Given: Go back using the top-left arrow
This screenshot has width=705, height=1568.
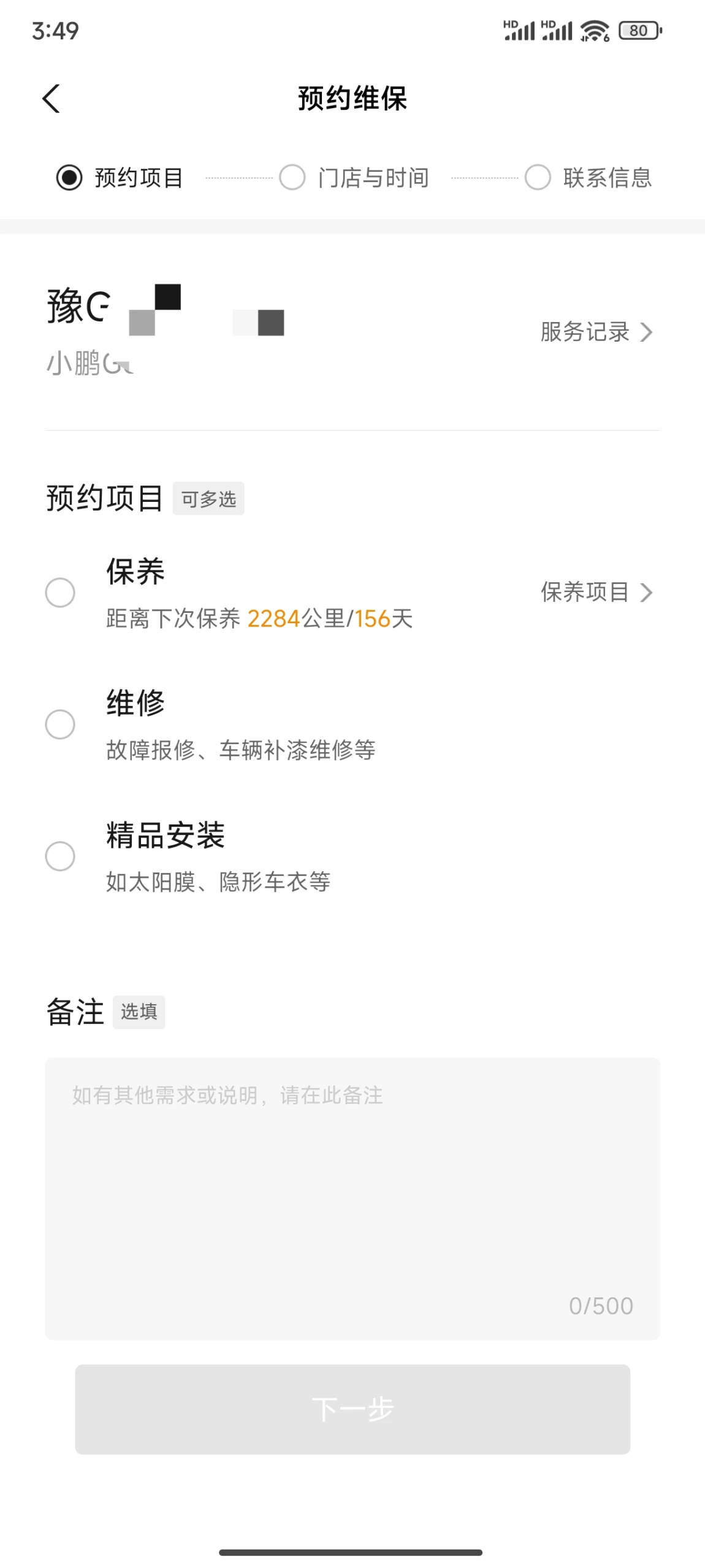Looking at the screenshot, I should pos(51,99).
